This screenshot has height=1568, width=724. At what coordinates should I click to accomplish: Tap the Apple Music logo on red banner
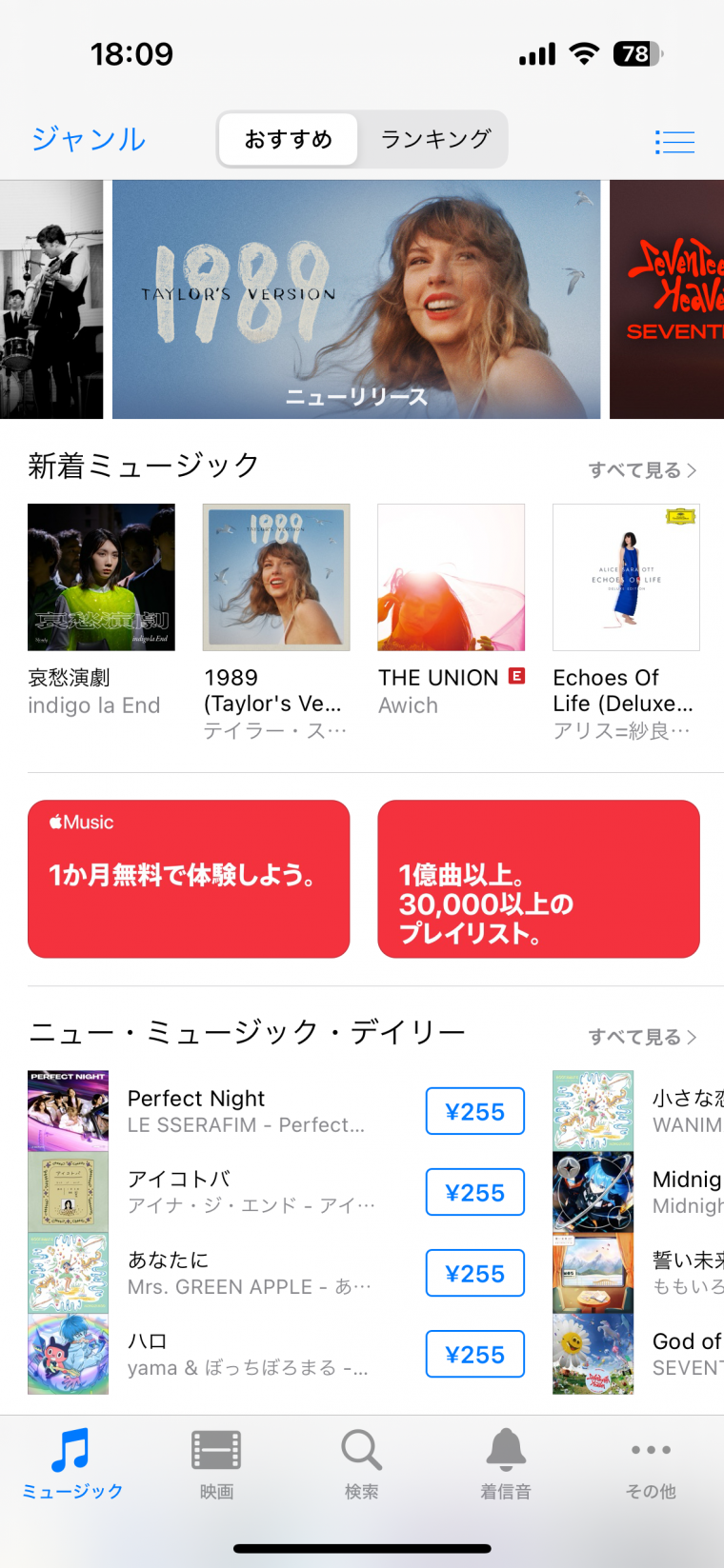coord(83,821)
